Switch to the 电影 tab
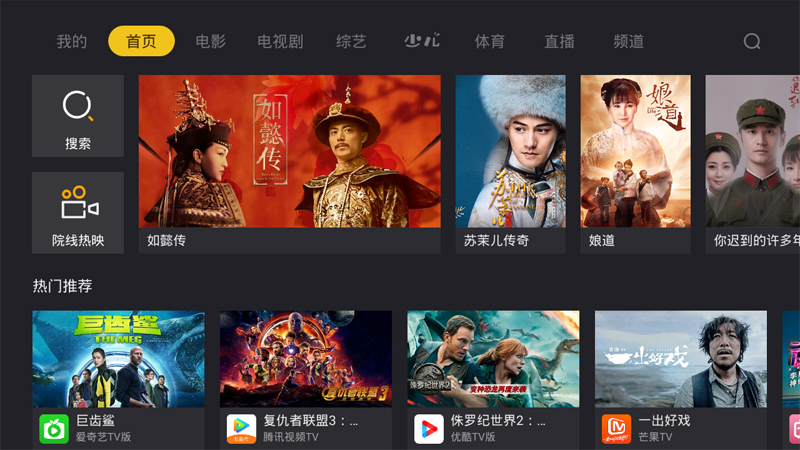 pyautogui.click(x=210, y=41)
